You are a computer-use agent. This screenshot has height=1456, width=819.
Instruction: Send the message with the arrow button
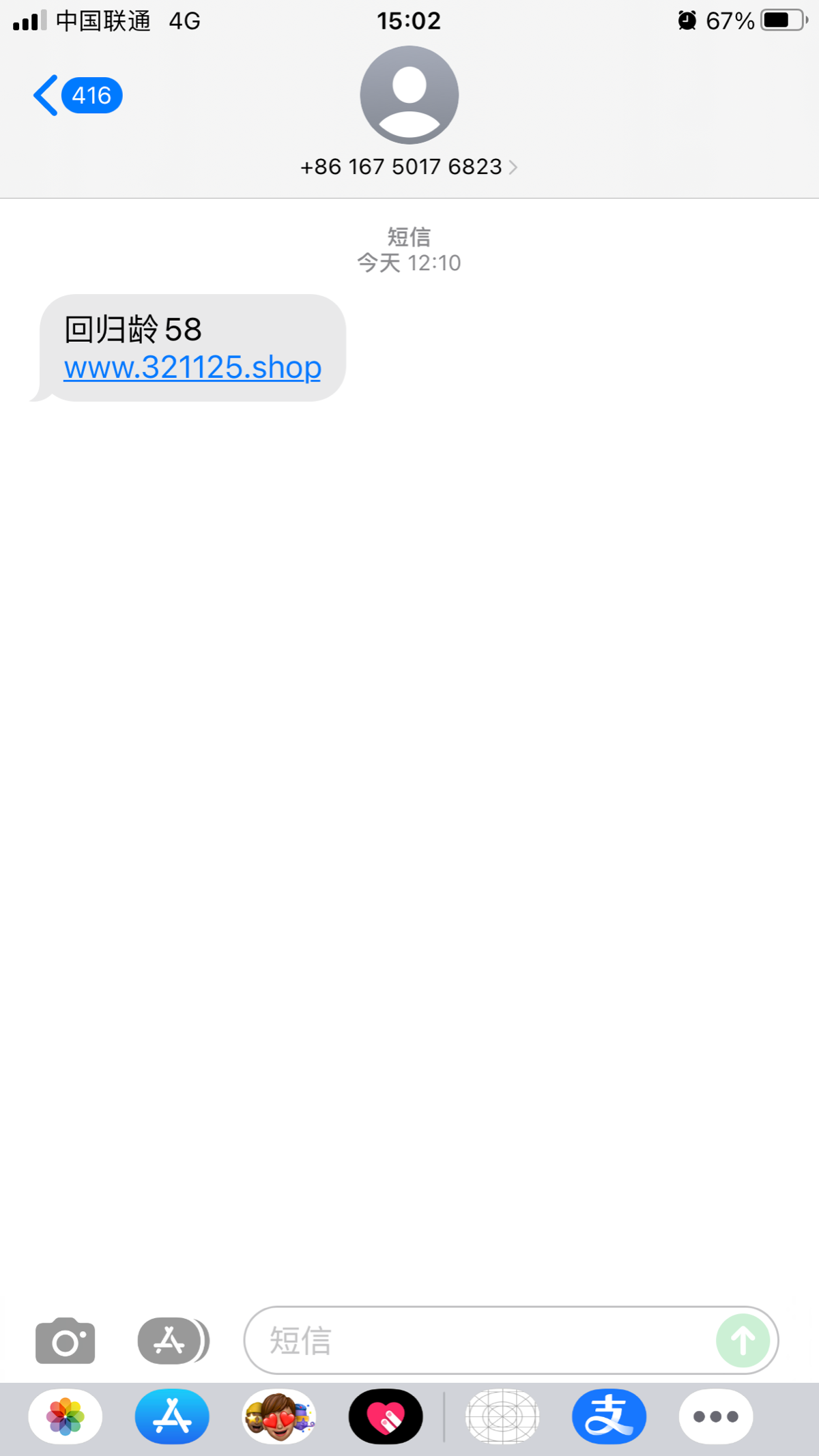tap(743, 1341)
